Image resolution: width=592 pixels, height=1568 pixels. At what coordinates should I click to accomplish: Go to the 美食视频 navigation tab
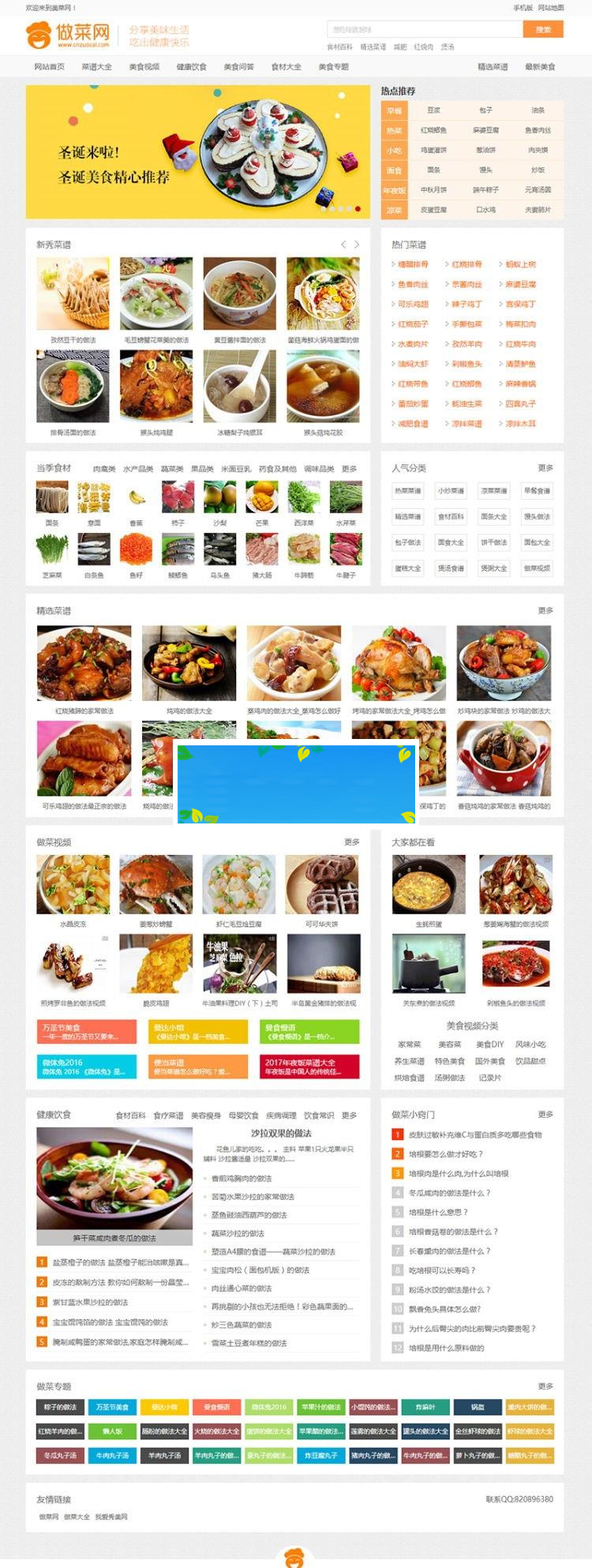click(144, 67)
